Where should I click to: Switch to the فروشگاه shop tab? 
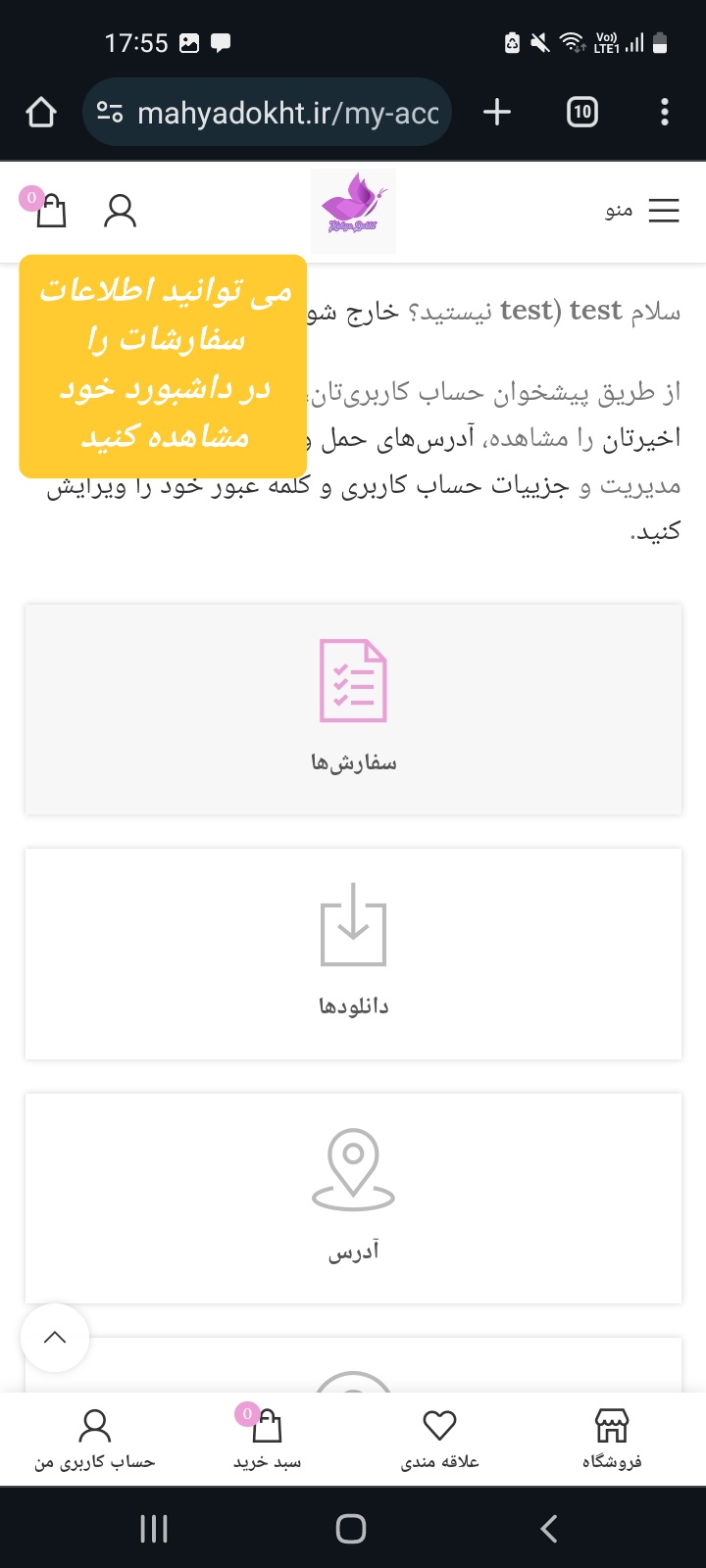coord(612,1439)
